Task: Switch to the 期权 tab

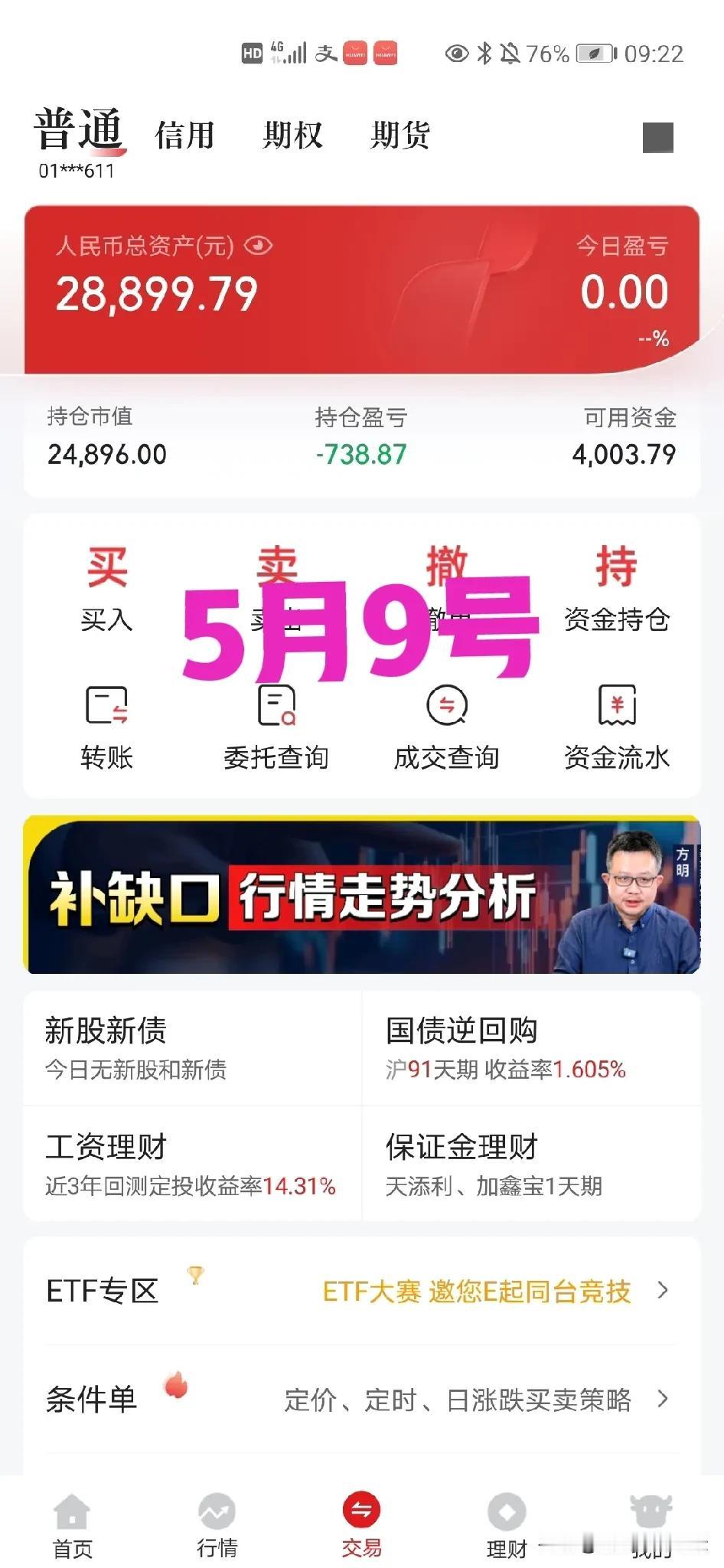Action: (x=292, y=136)
